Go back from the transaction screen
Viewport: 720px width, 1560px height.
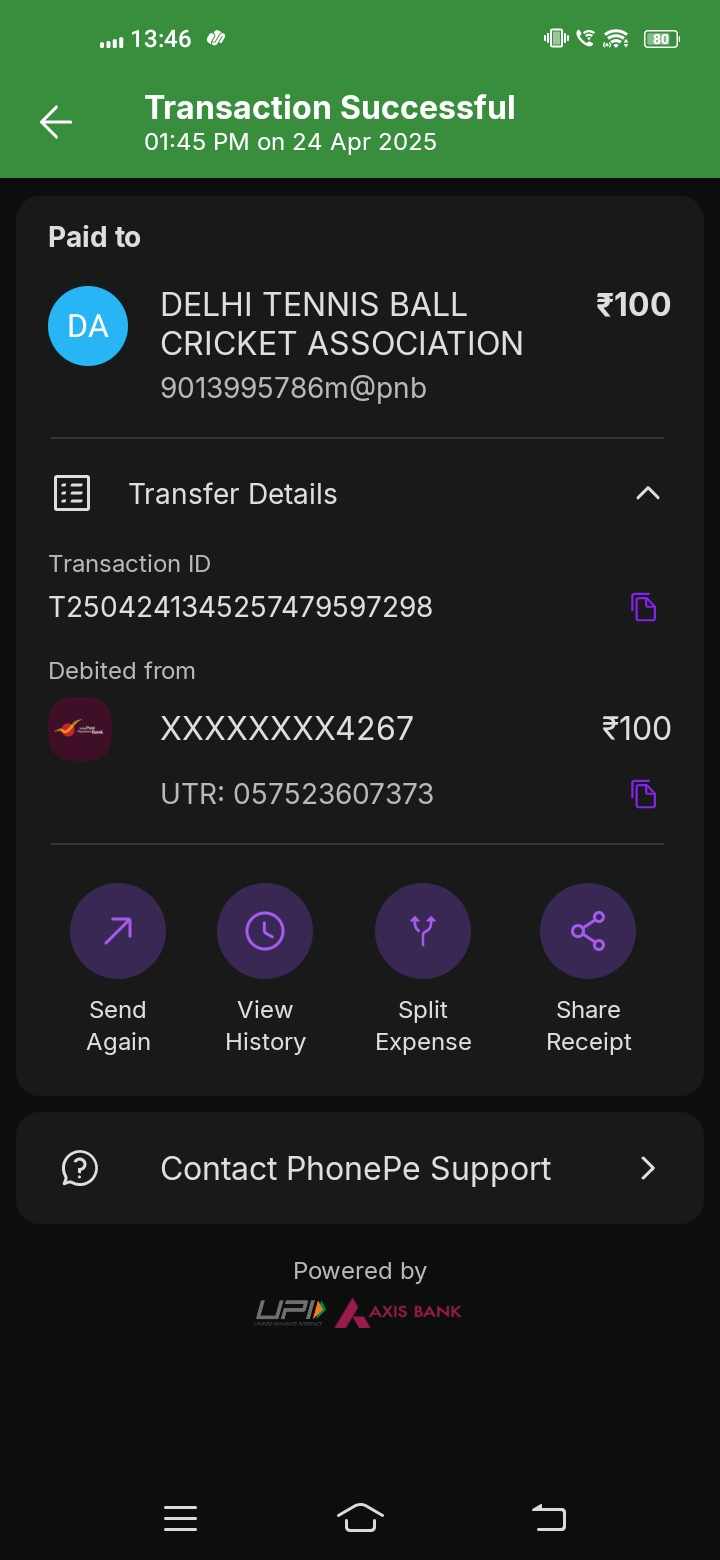pyautogui.click(x=56, y=122)
